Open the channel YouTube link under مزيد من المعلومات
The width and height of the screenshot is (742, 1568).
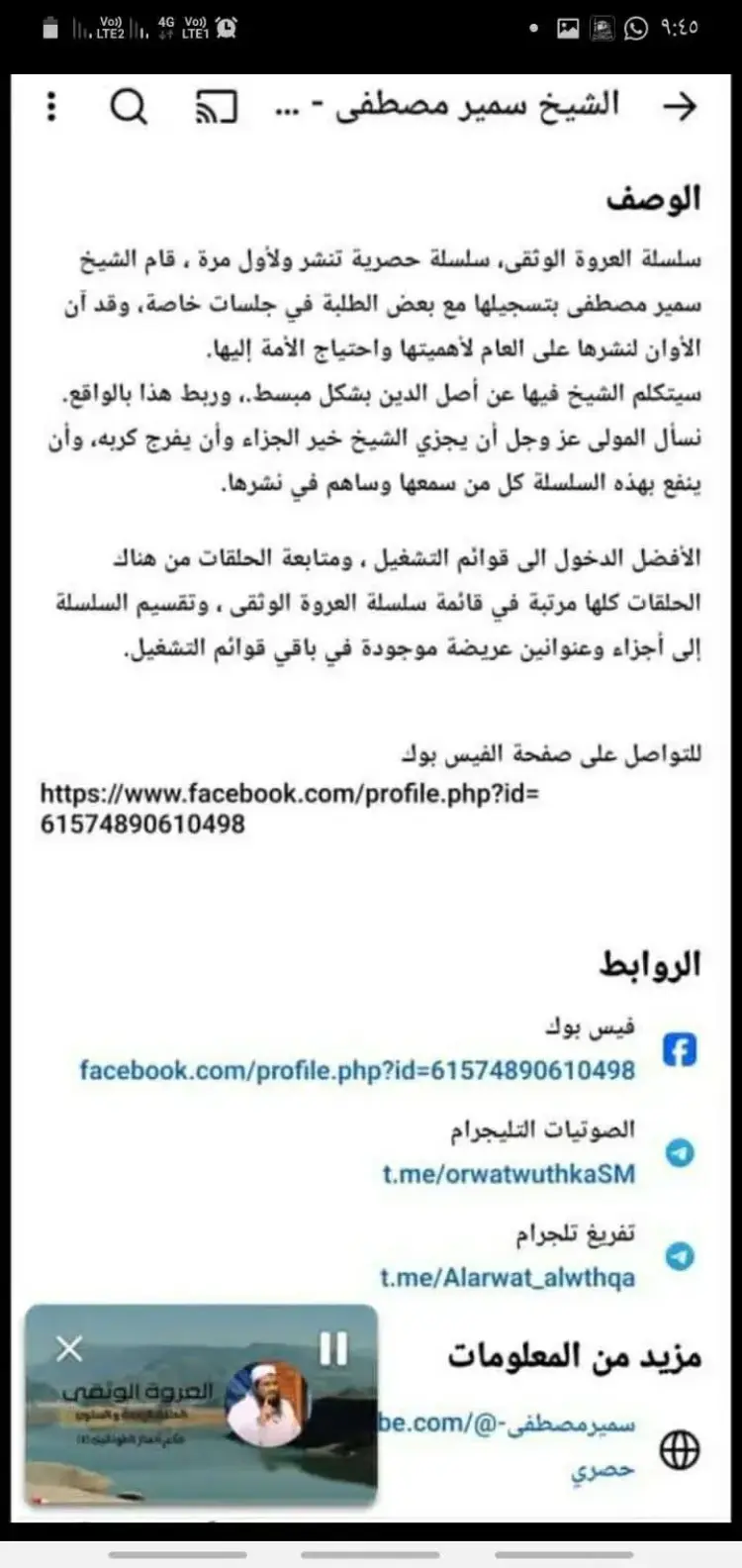tap(507, 1425)
